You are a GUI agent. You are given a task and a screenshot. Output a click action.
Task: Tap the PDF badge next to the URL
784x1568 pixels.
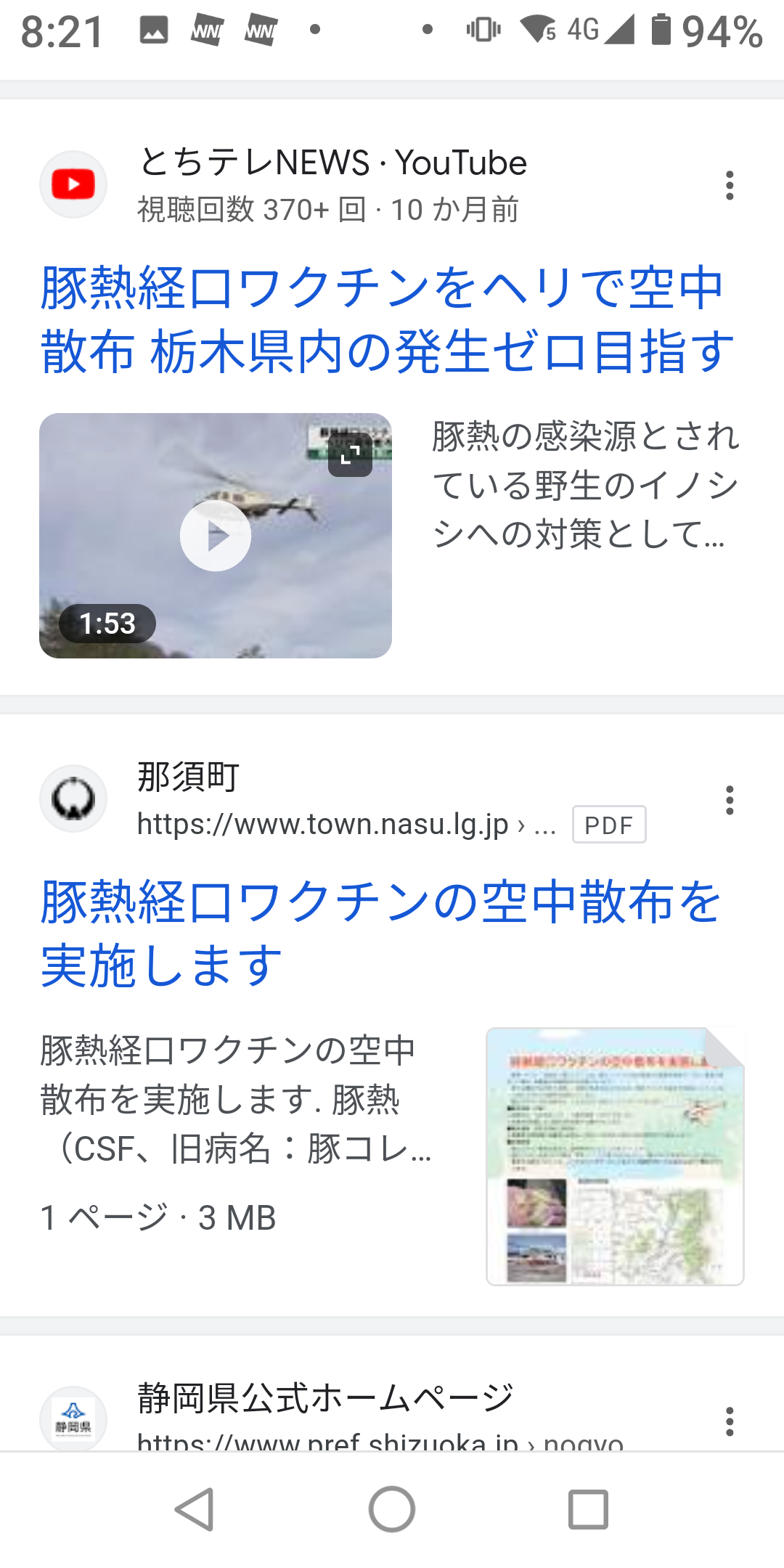point(608,824)
